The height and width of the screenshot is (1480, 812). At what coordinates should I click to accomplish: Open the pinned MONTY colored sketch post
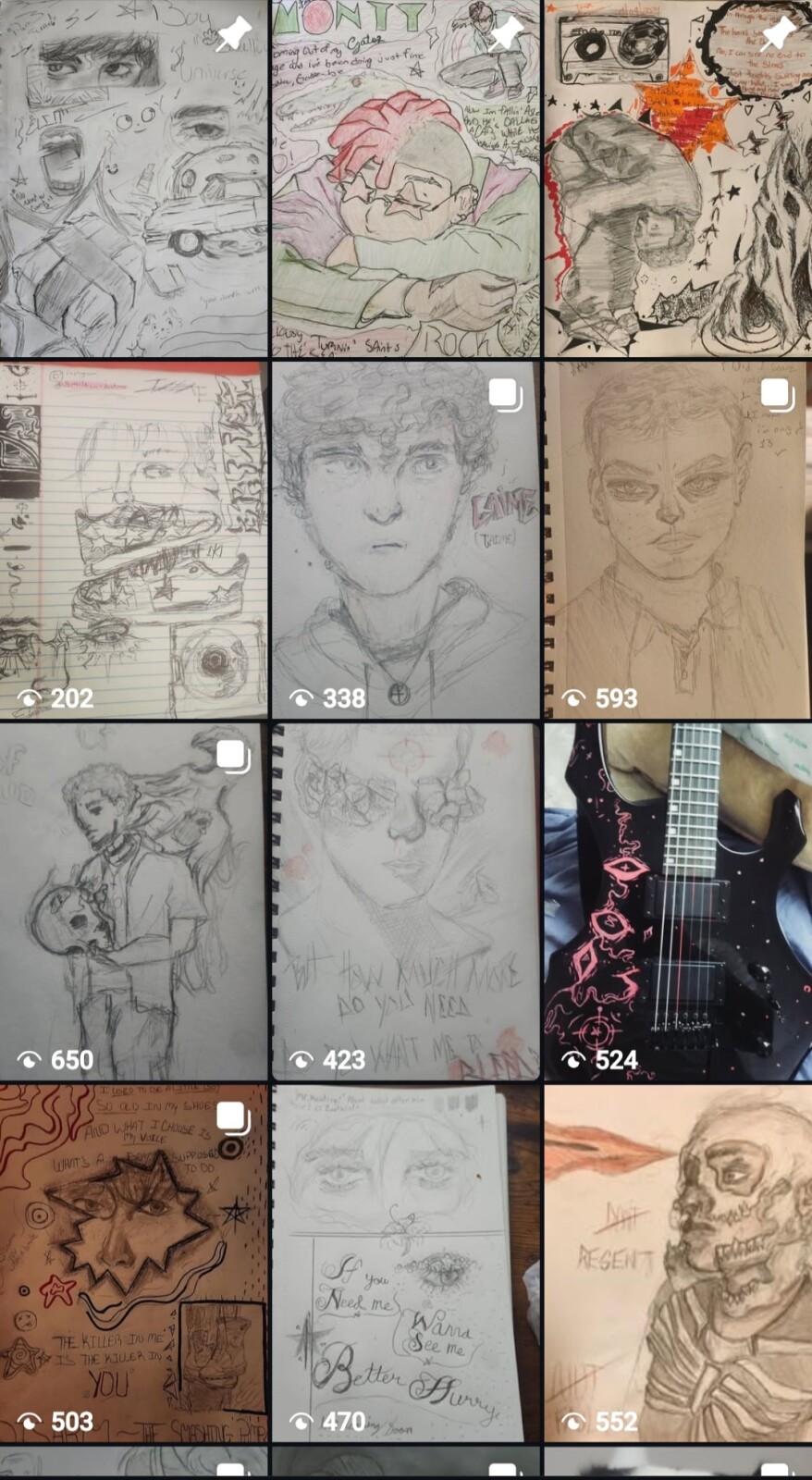pos(405,178)
